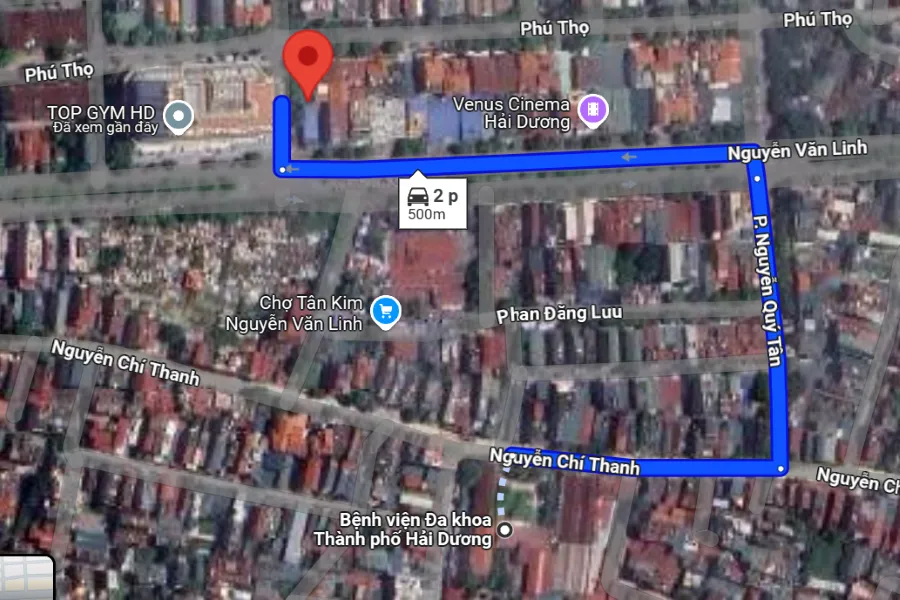Select Bệnh viện Đa khoa Thành phố Hải Dương marker
The width and height of the screenshot is (900, 600).
[507, 530]
